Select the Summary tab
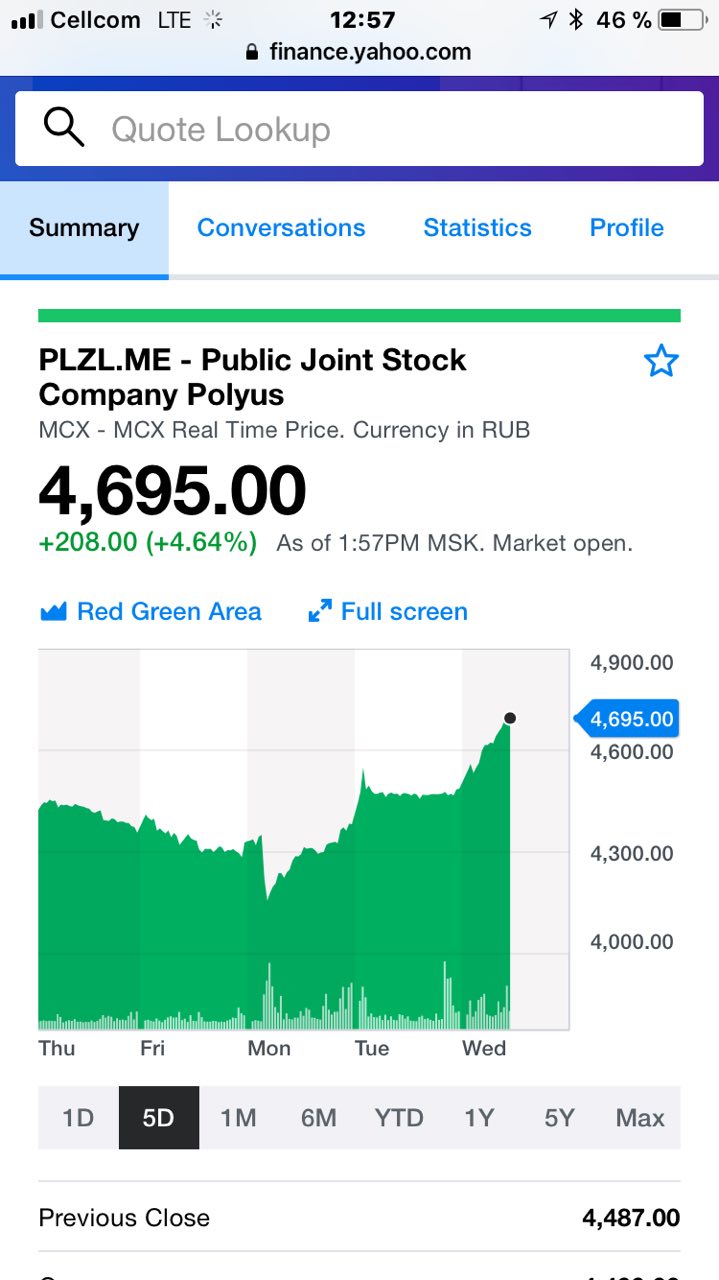This screenshot has width=719, height=1280. click(84, 228)
